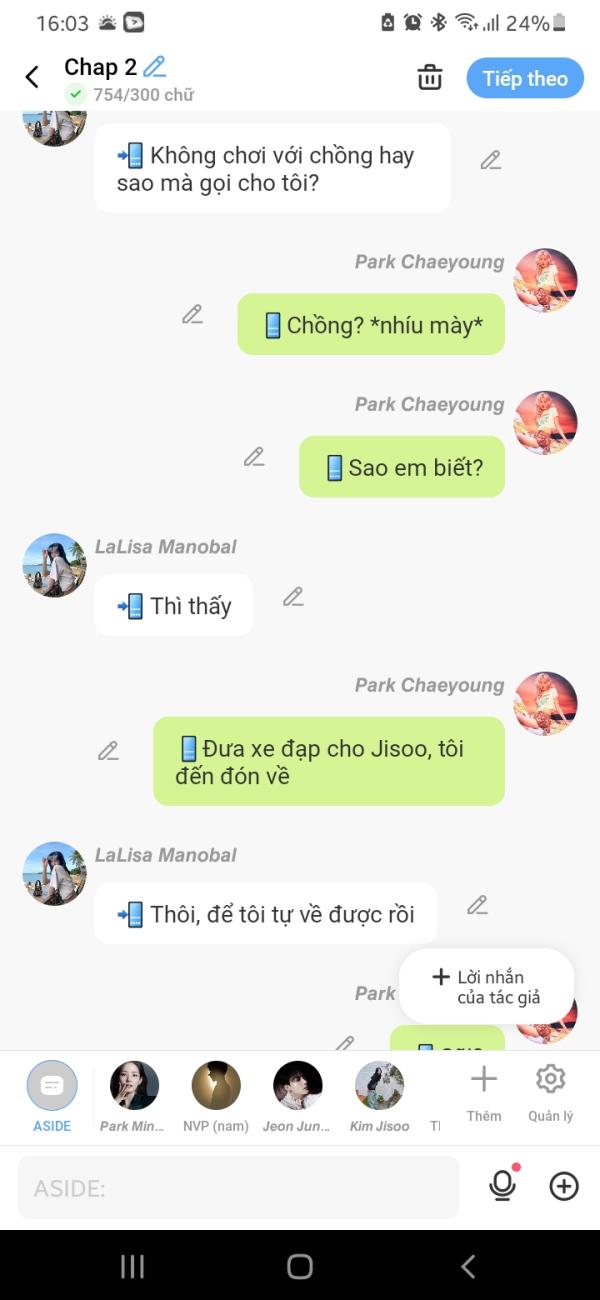Edit the "Đưa xe đạp cho Jisoo" message
Screen dimensions: 600x1300
[x=108, y=751]
